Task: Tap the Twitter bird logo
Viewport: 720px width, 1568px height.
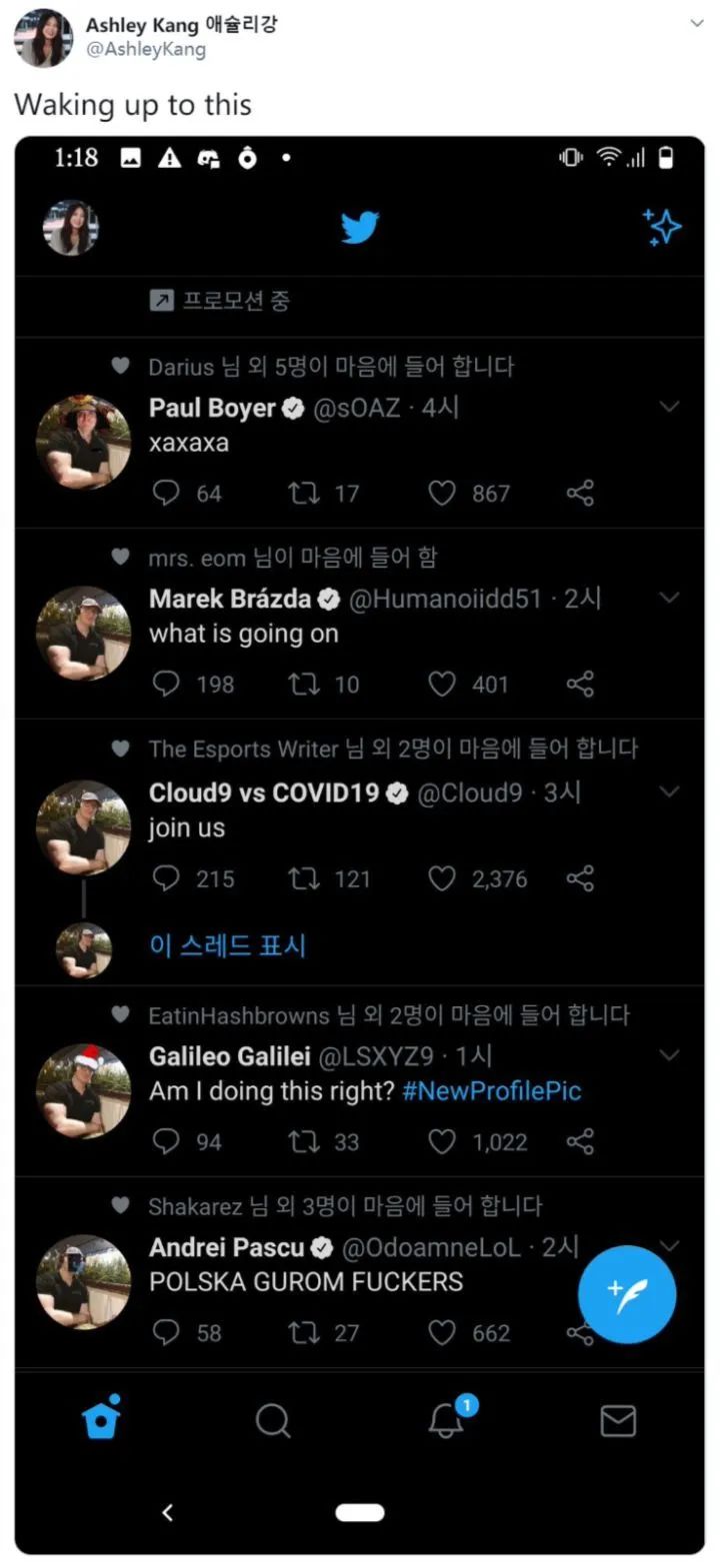Action: (360, 227)
